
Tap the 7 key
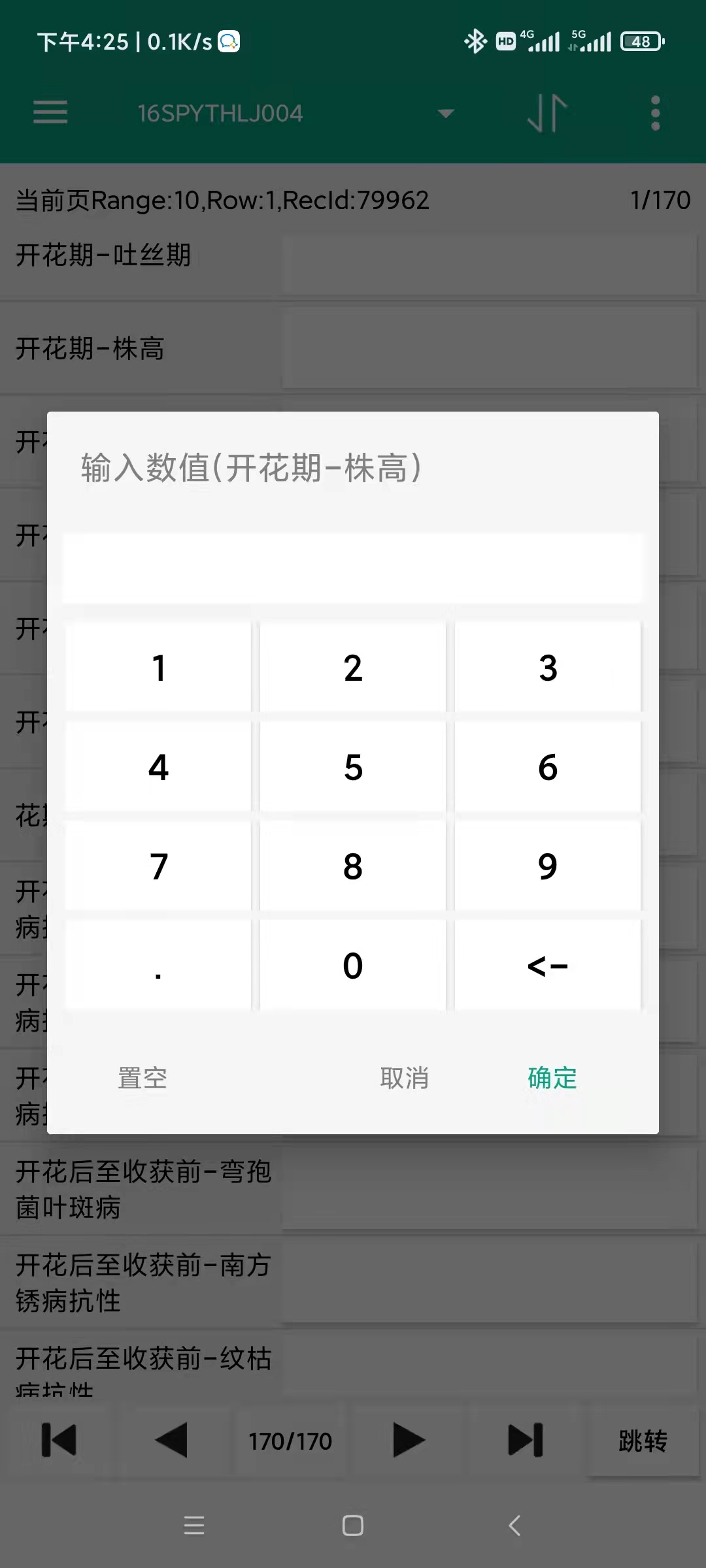click(158, 866)
